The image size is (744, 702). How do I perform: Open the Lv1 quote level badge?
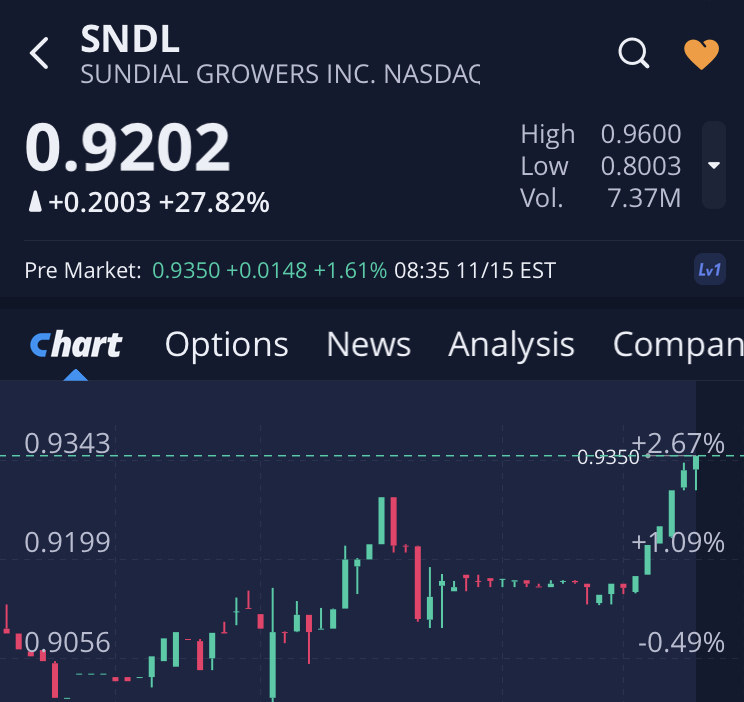coord(710,270)
